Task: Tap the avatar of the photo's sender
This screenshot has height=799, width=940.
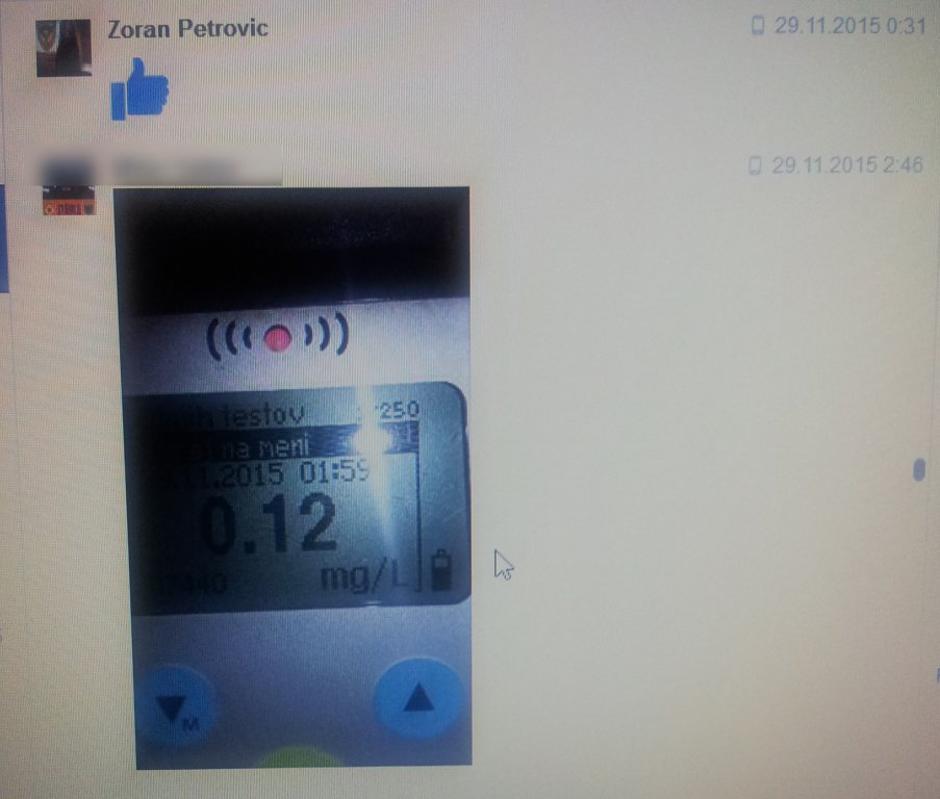Action: point(68,194)
